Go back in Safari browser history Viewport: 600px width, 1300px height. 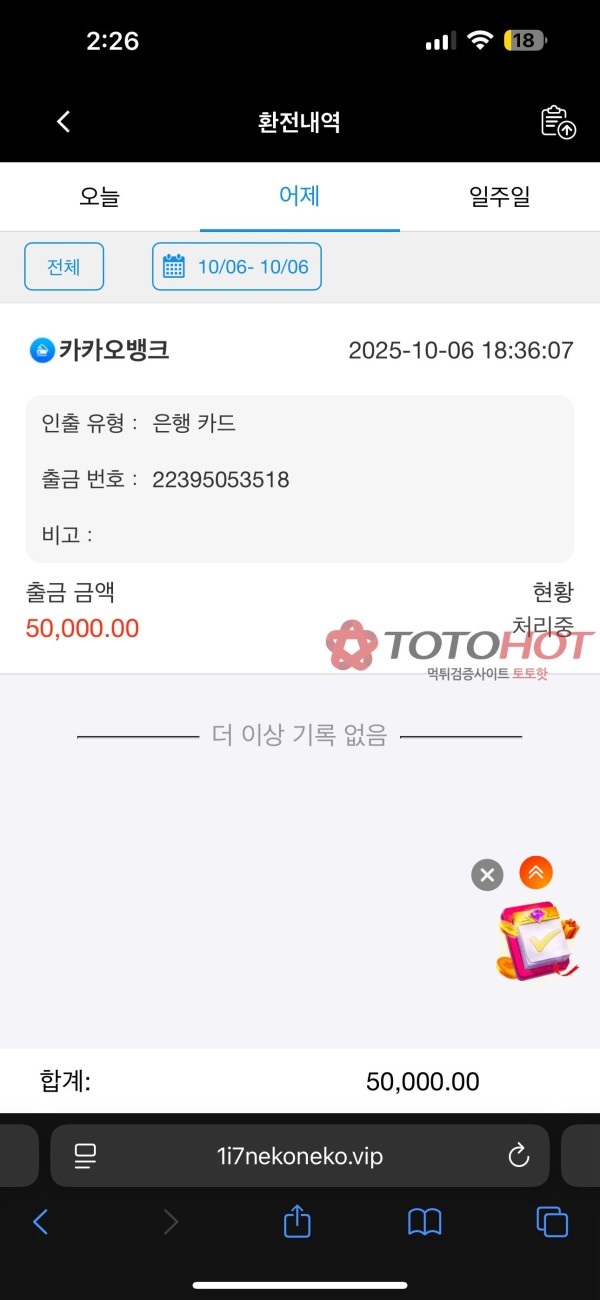click(x=41, y=1221)
